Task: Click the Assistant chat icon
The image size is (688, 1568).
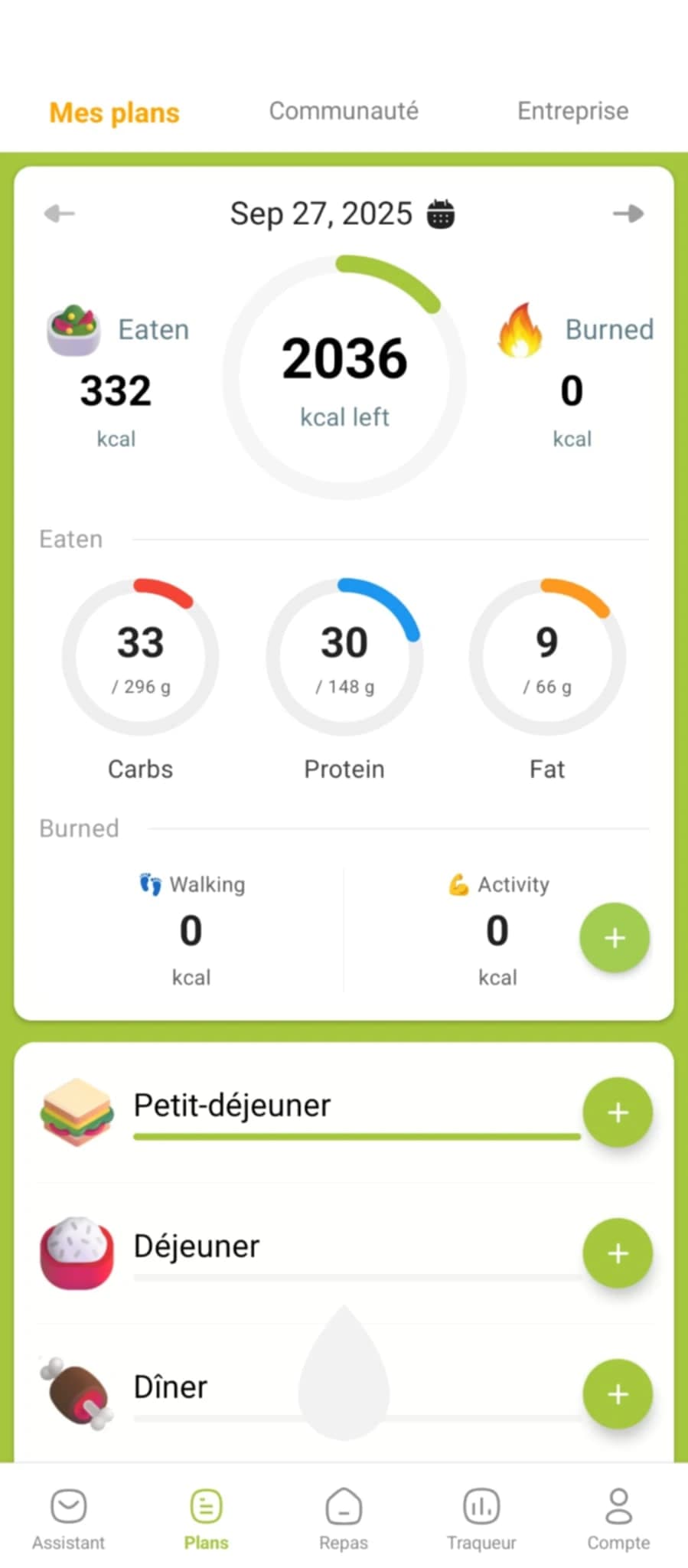Action: 68,1504
